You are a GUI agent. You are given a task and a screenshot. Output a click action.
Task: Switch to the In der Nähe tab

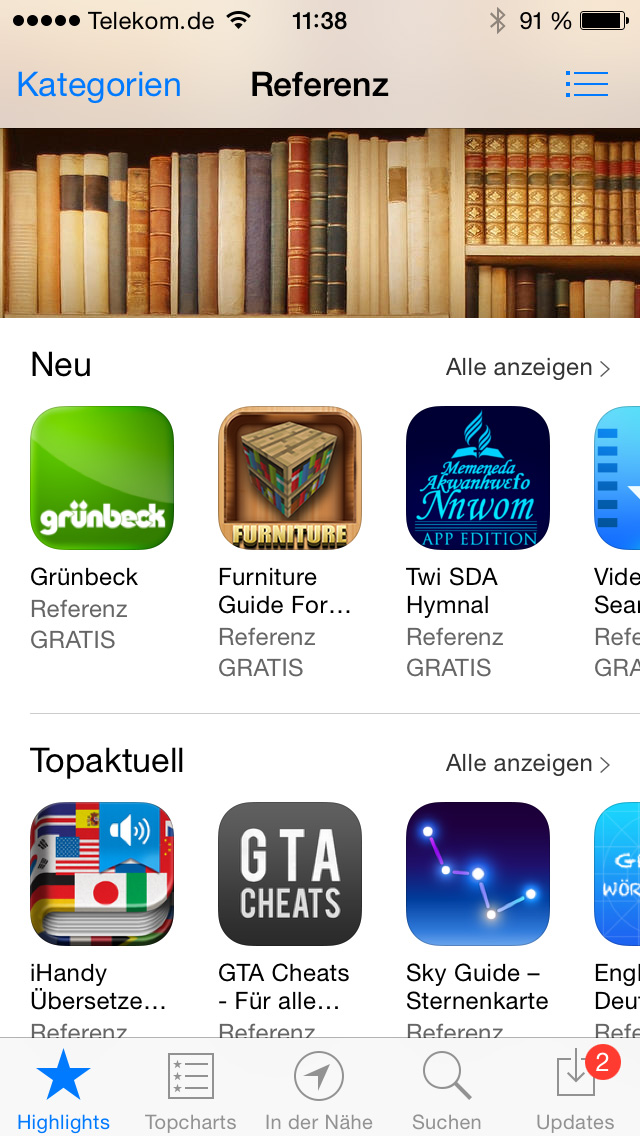[319, 1088]
